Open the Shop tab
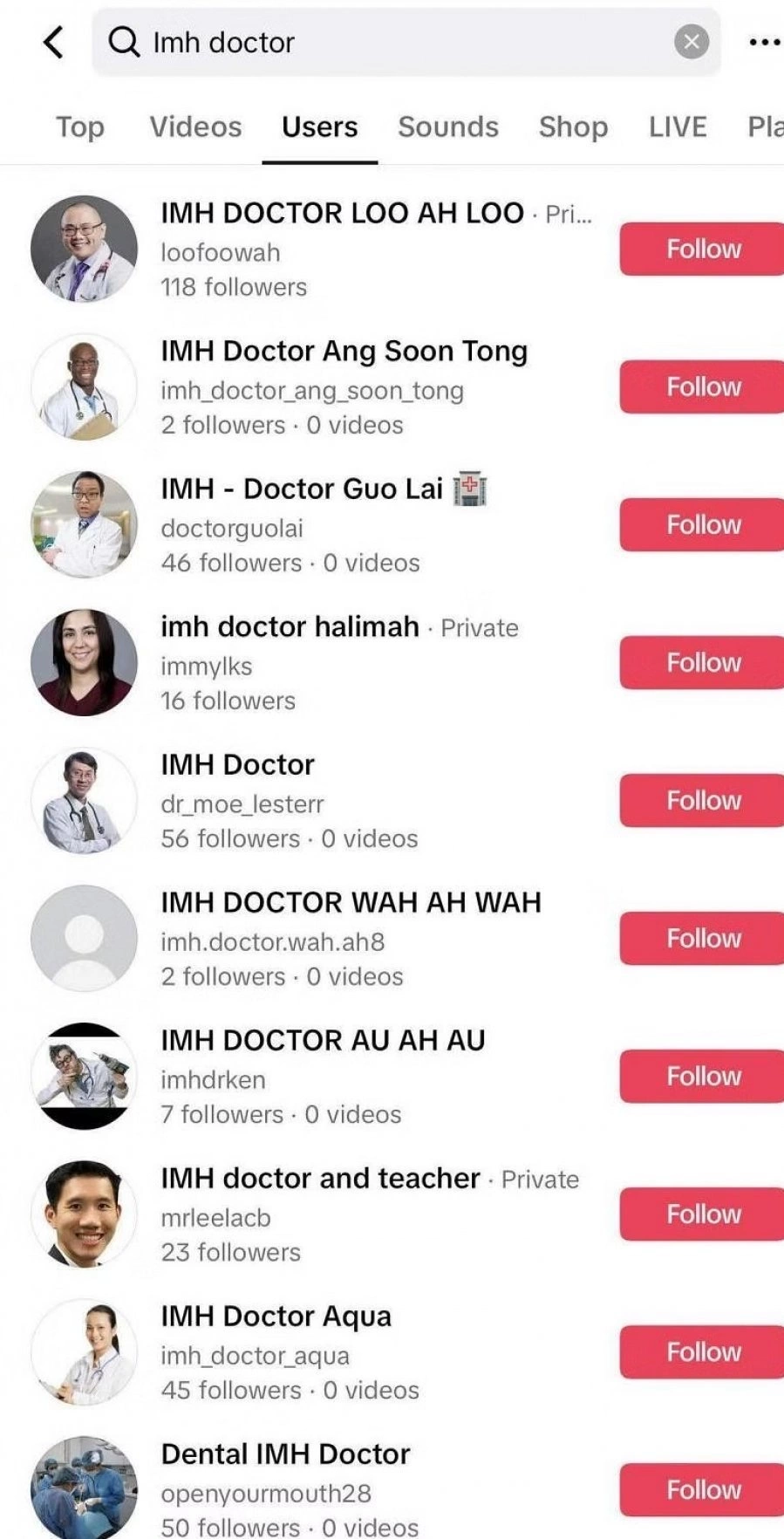The width and height of the screenshot is (784, 1539). tap(573, 127)
